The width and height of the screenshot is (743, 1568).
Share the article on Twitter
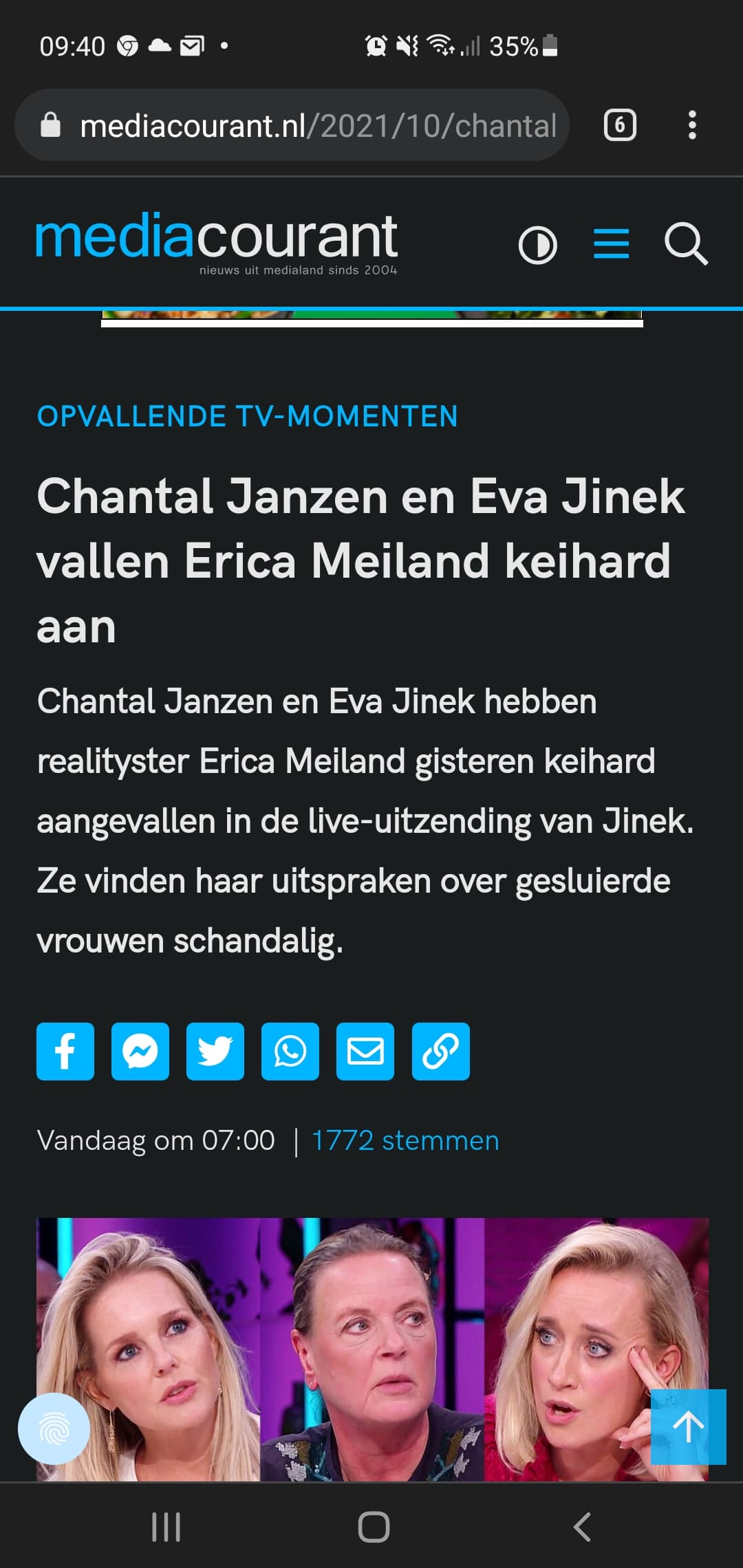tap(215, 1051)
